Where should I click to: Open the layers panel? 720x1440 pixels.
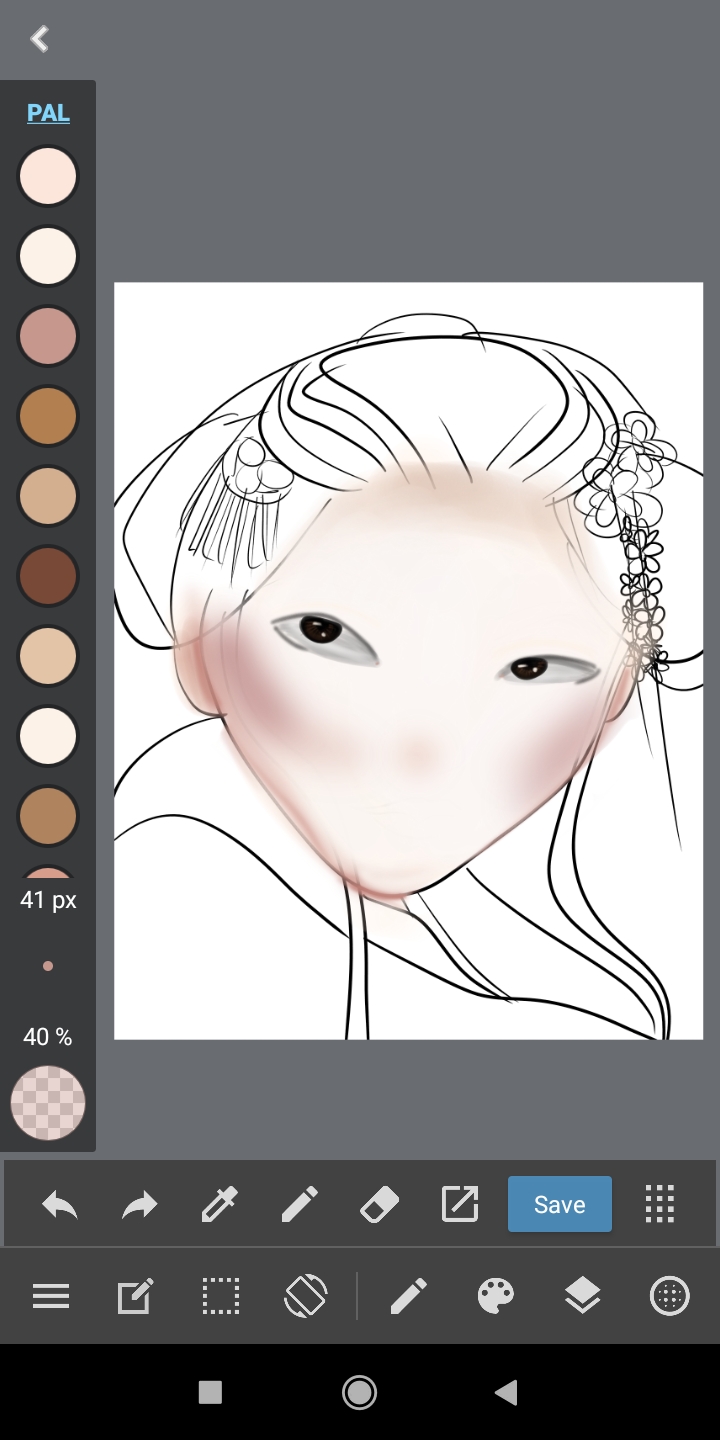582,1297
